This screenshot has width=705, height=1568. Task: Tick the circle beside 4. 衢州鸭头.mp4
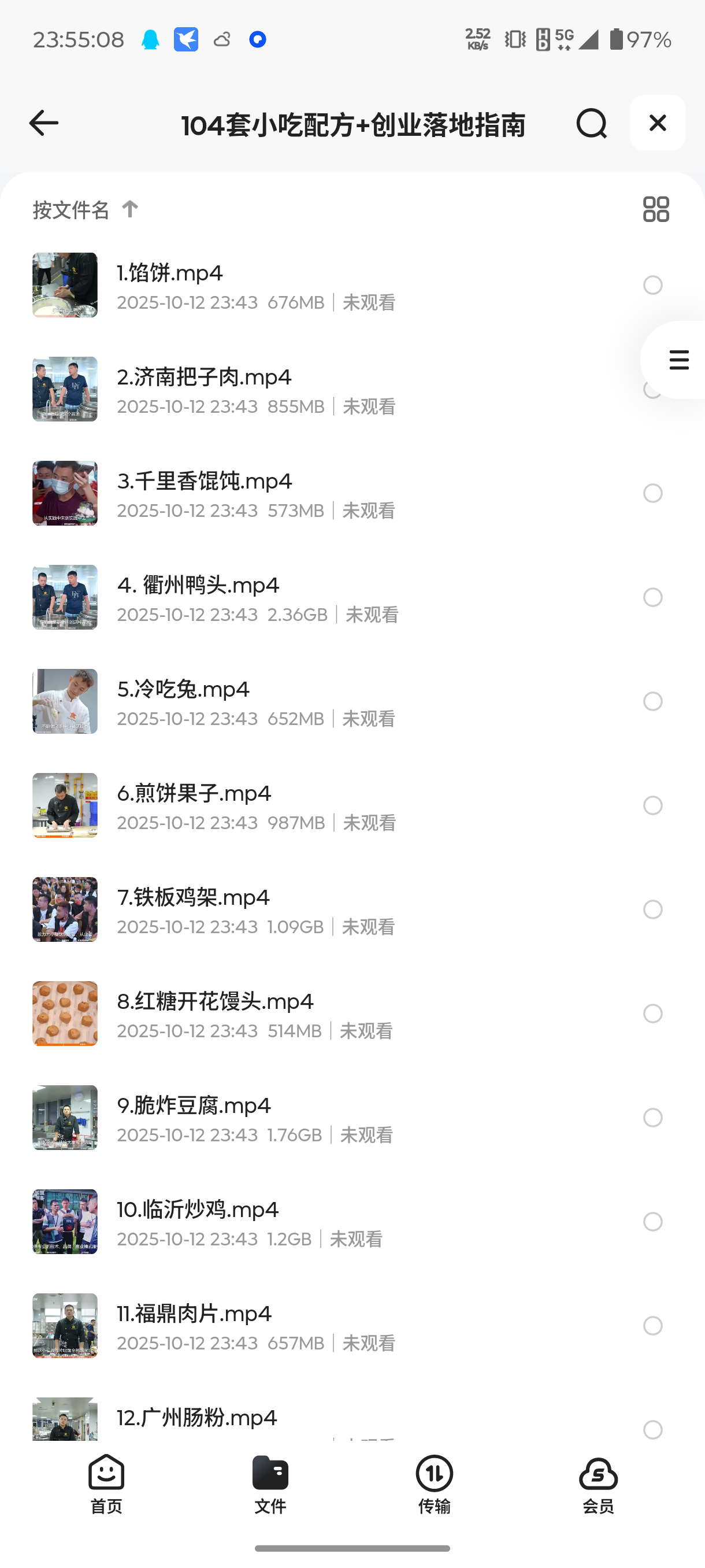[x=652, y=597]
